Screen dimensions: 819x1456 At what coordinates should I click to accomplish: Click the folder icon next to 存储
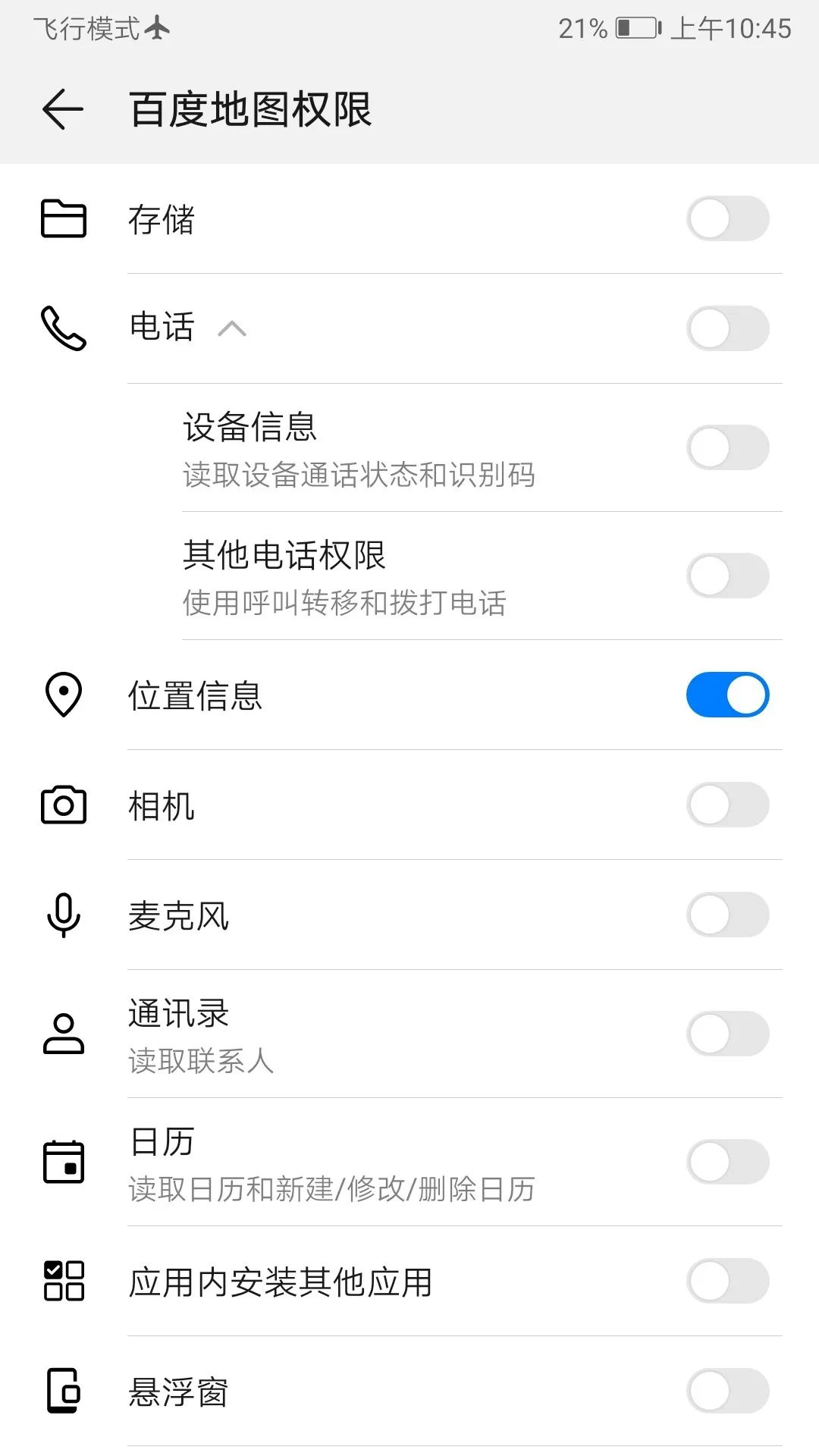(x=64, y=220)
